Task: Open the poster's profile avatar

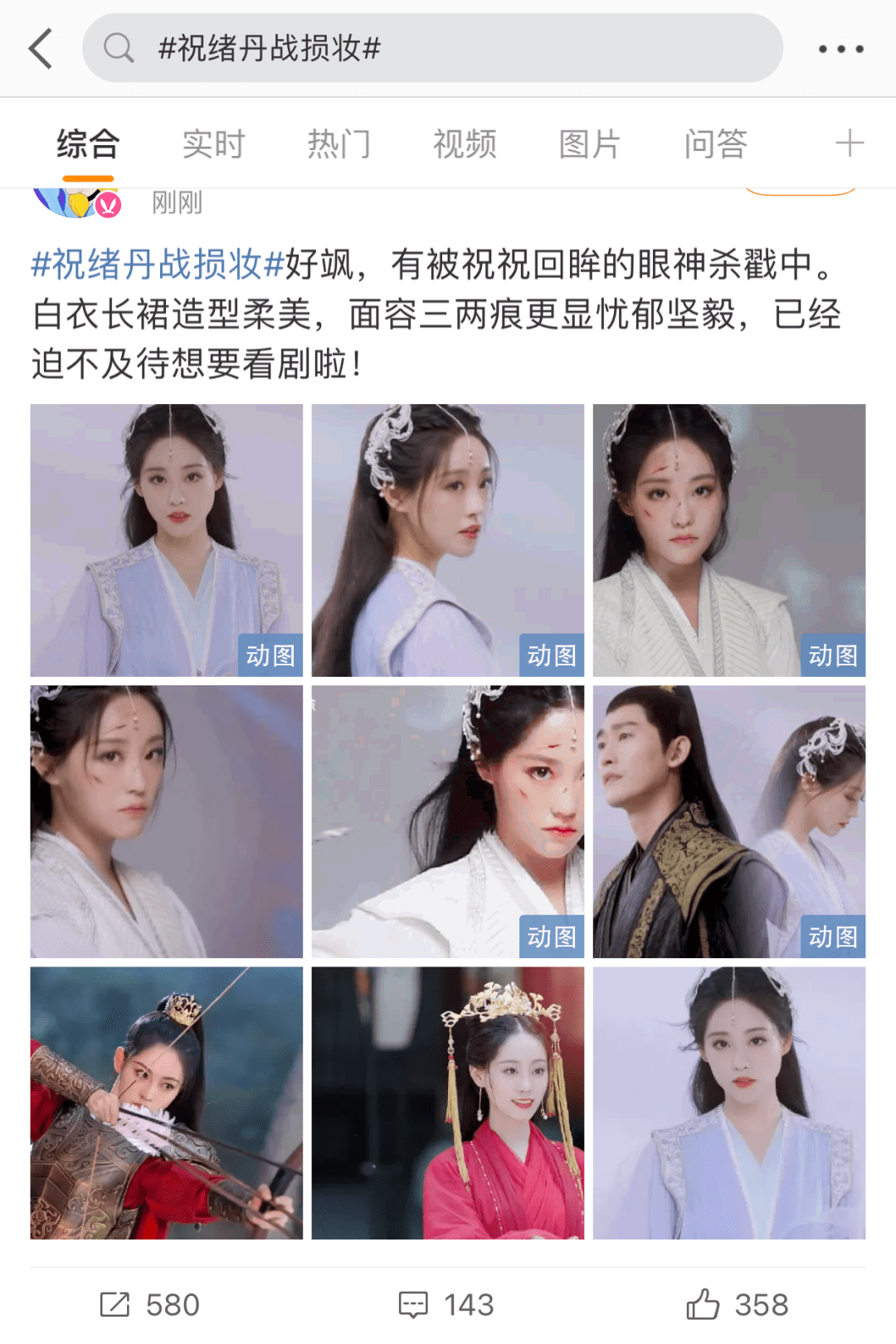Action: pos(76,202)
